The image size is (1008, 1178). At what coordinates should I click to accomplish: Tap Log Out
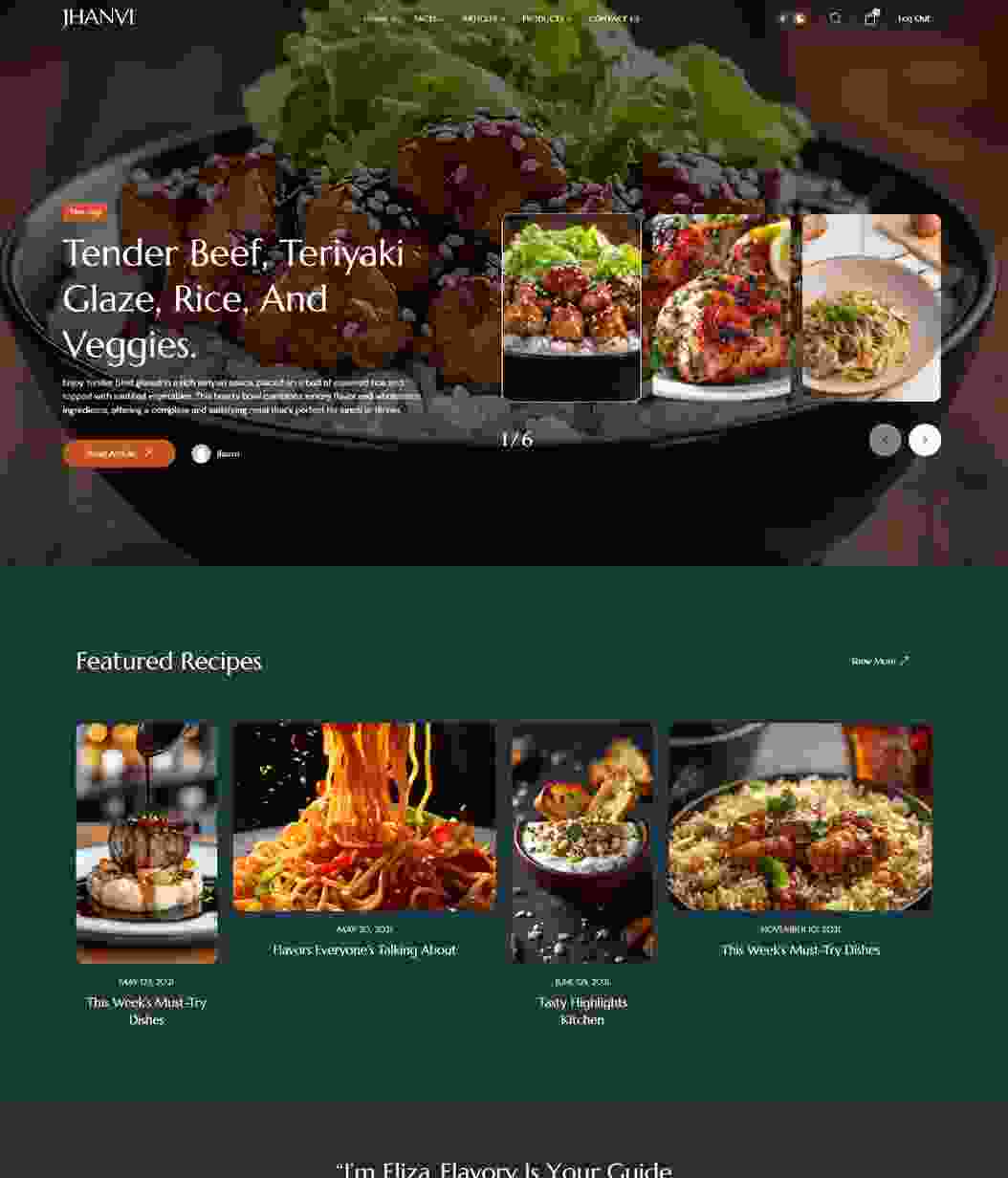[x=913, y=18]
